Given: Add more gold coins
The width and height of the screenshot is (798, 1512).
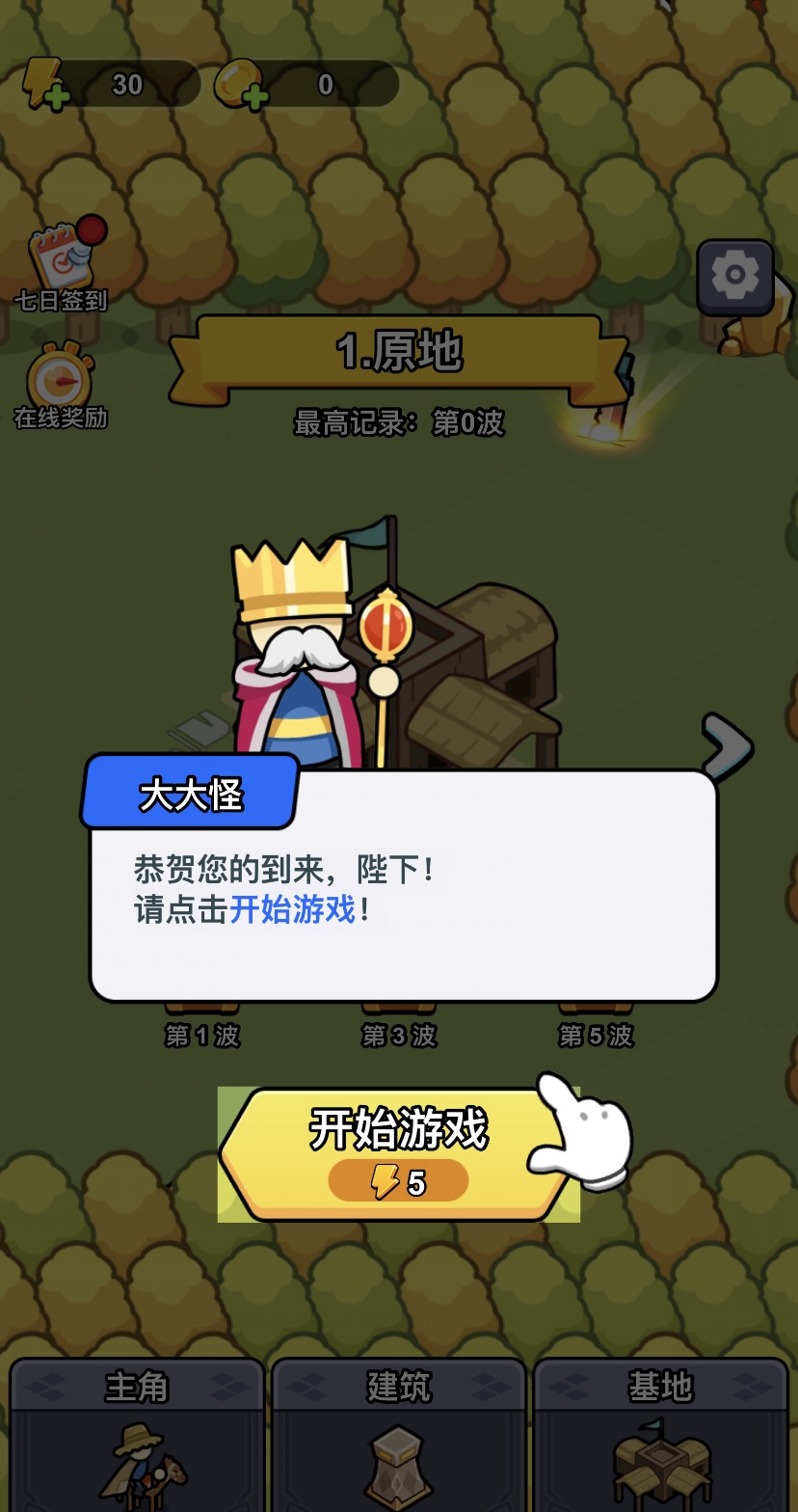Looking at the screenshot, I should pyautogui.click(x=241, y=85).
